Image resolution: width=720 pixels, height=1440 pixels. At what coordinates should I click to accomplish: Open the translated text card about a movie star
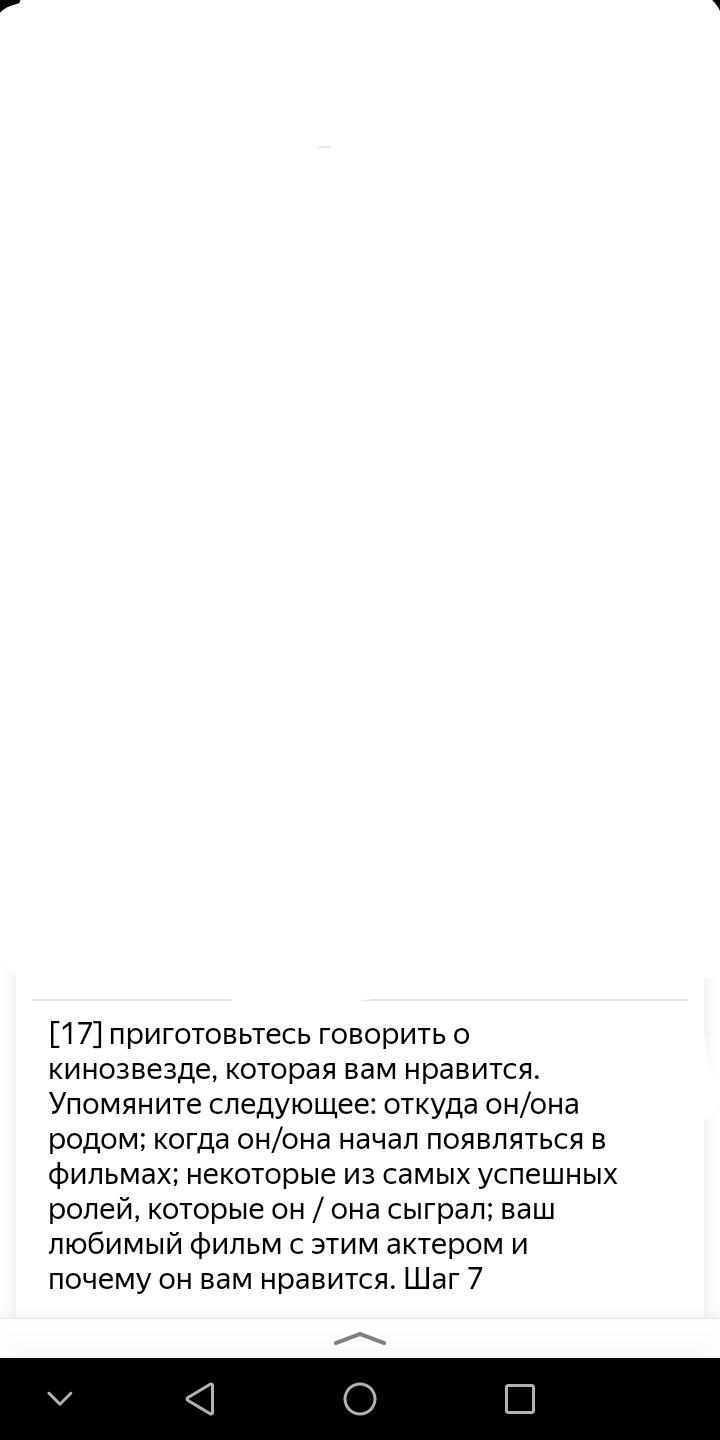360,1156
